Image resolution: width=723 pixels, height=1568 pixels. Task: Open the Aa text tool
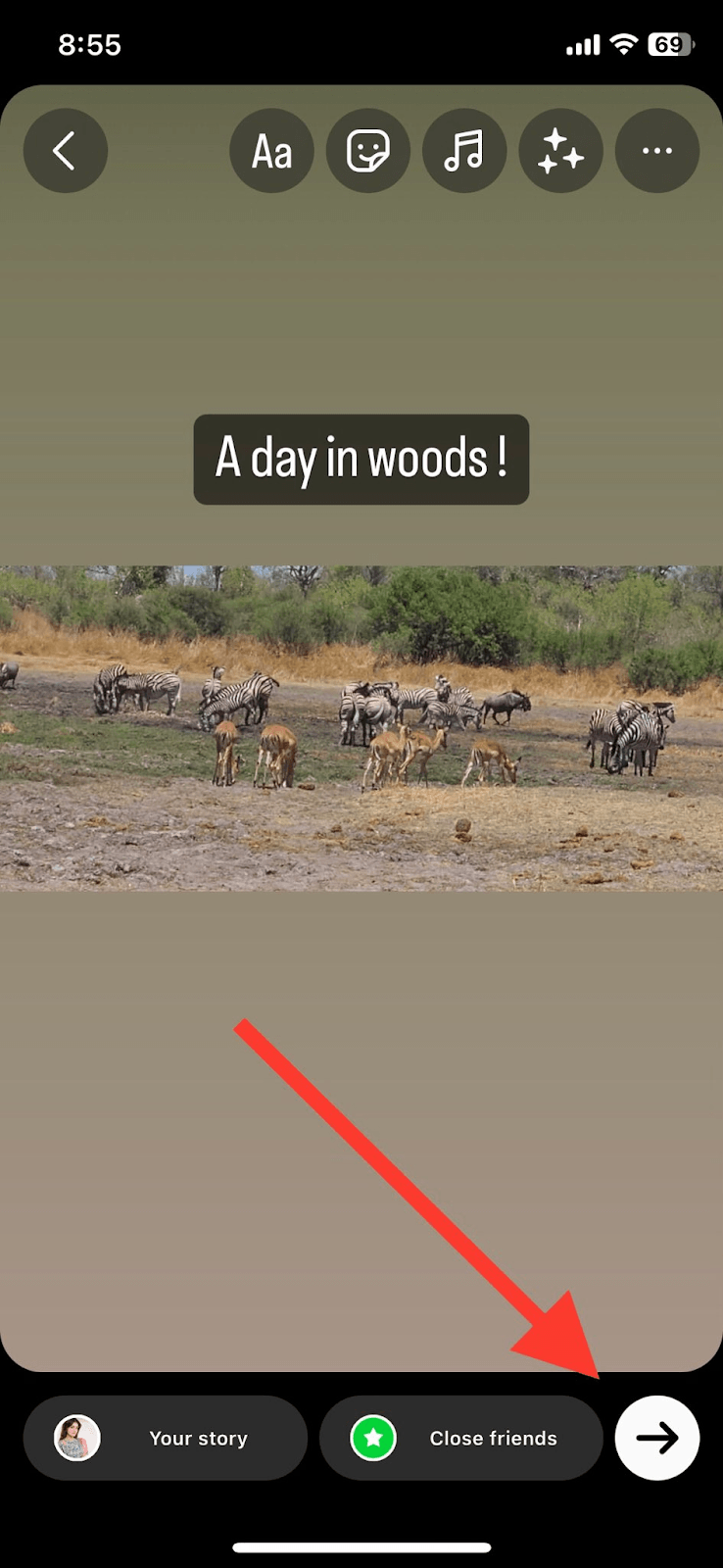[271, 151]
